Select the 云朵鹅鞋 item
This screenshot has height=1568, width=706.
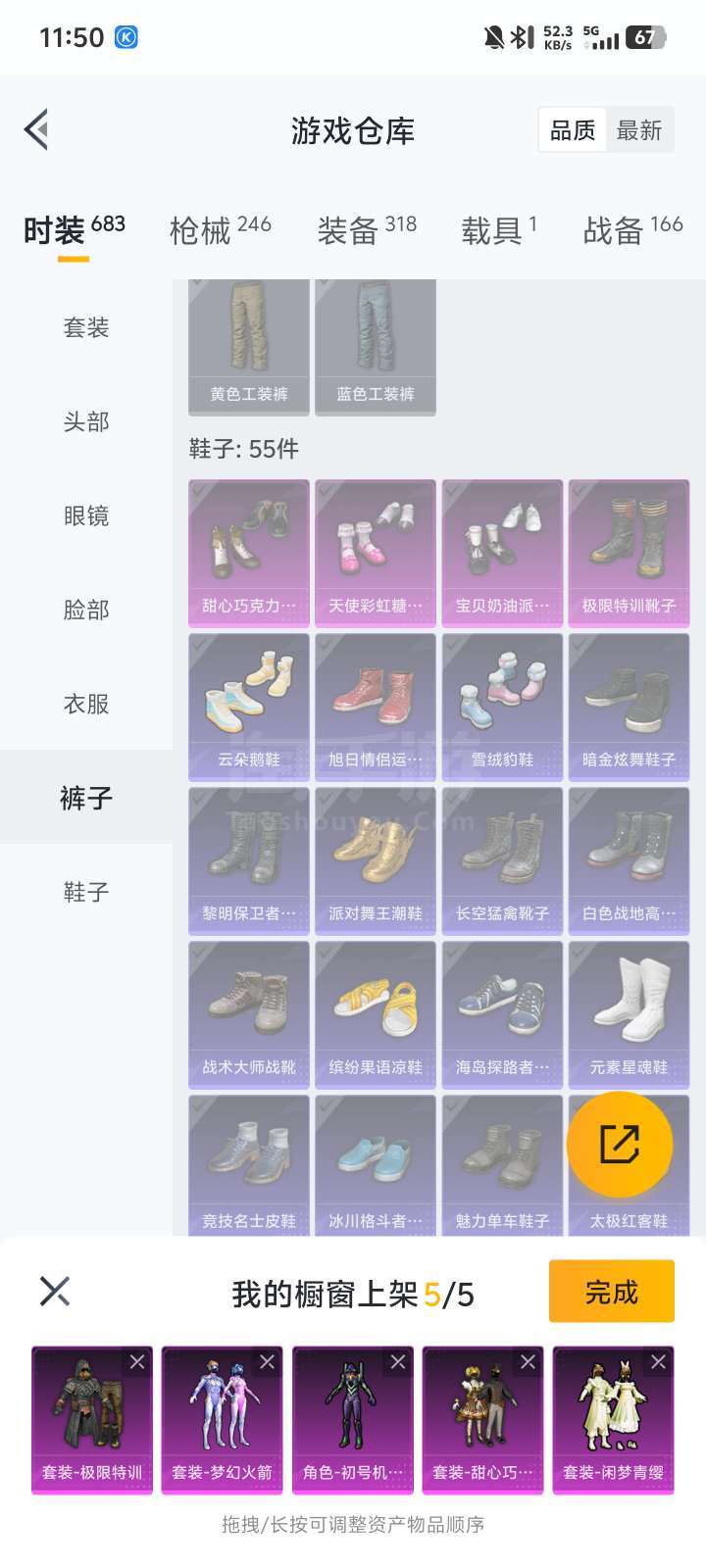249,707
